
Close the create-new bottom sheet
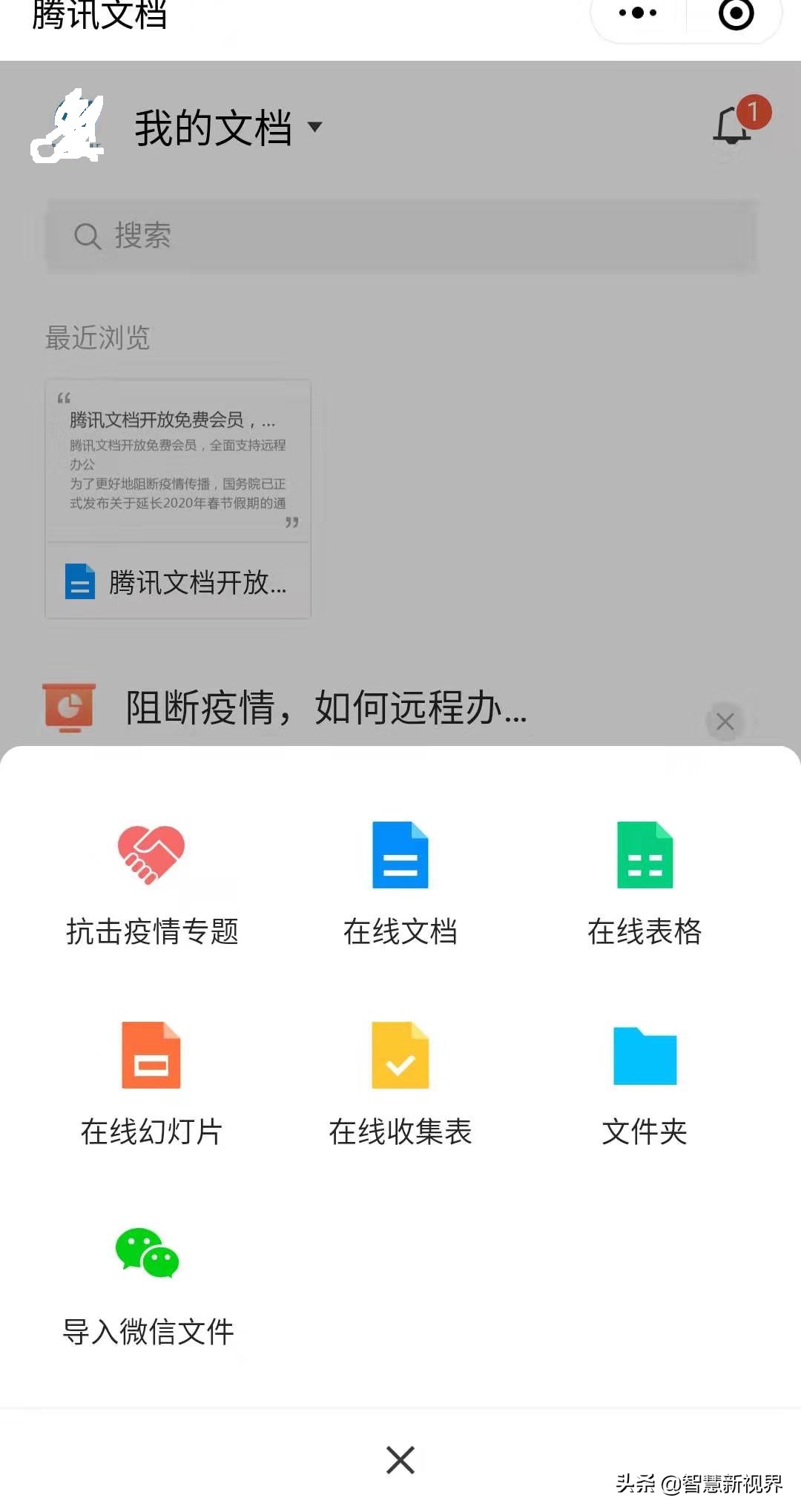[400, 1460]
